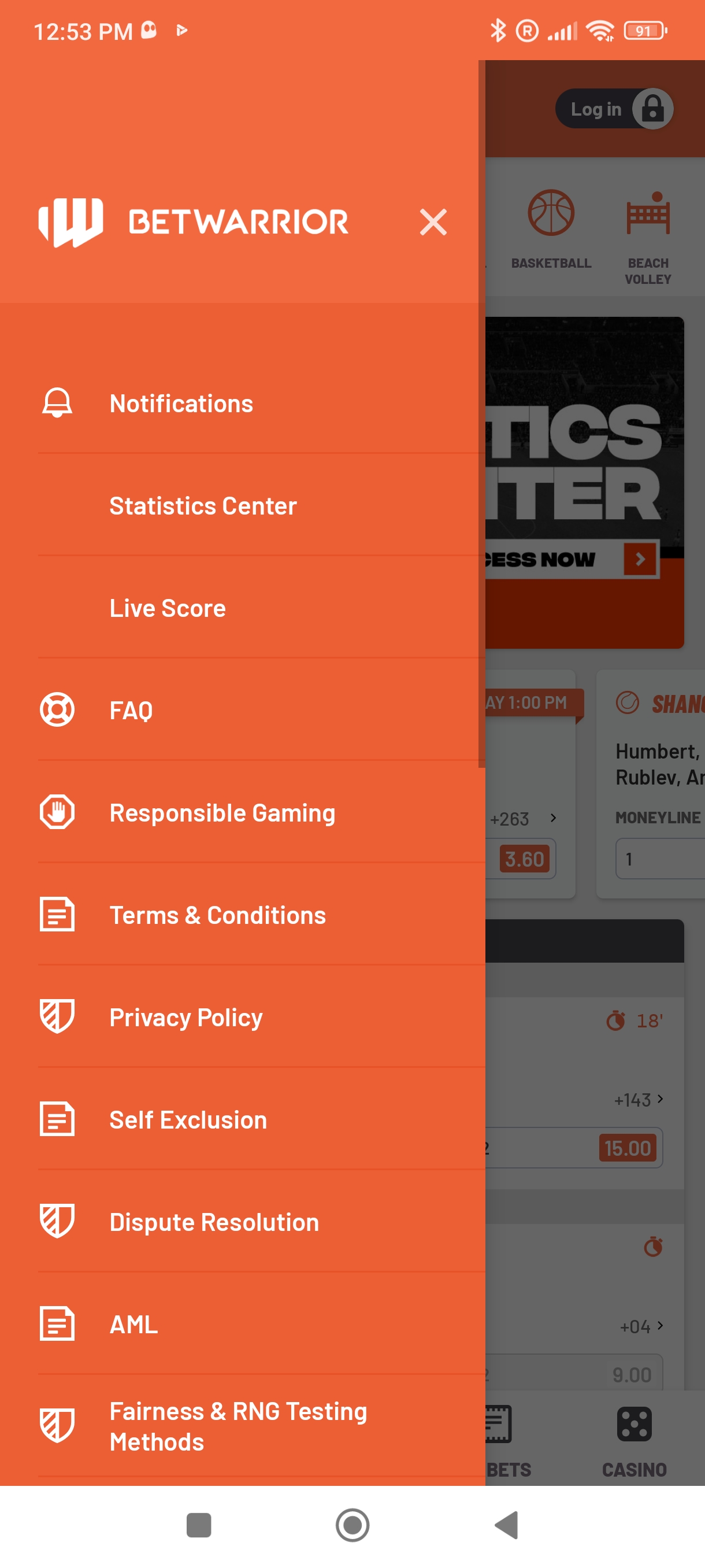View the AML page
This screenshot has width=705, height=1568.
tap(133, 1324)
